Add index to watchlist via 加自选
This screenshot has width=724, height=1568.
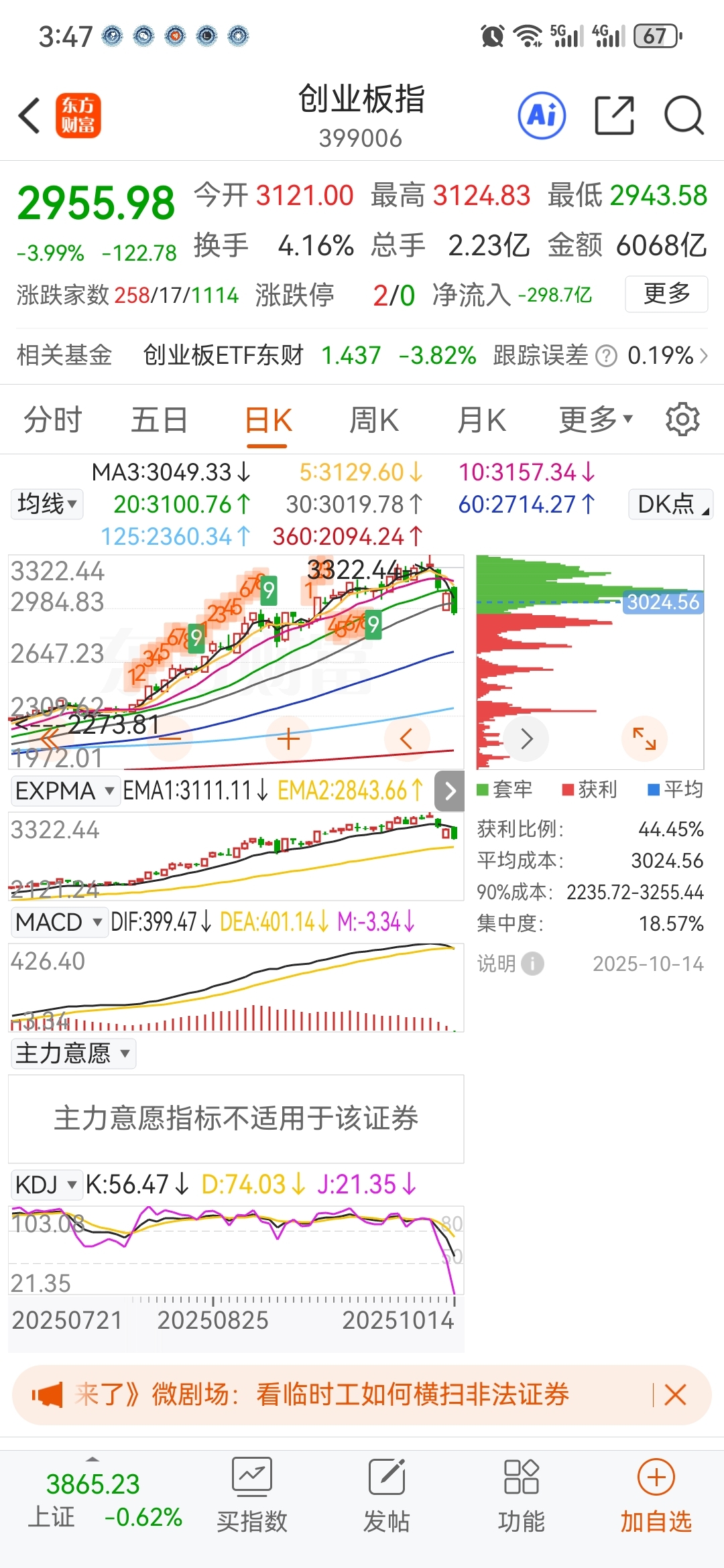pyautogui.click(x=656, y=1496)
